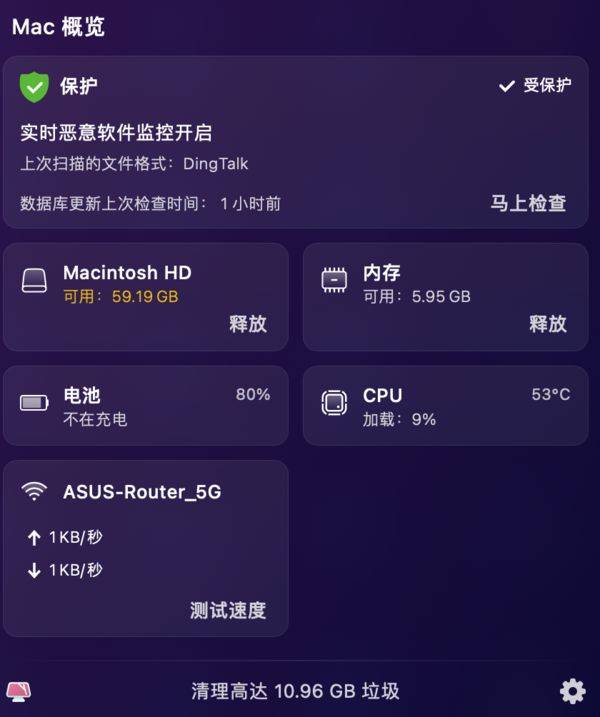Open the CPU load card
The width and height of the screenshot is (600, 717).
(x=445, y=405)
